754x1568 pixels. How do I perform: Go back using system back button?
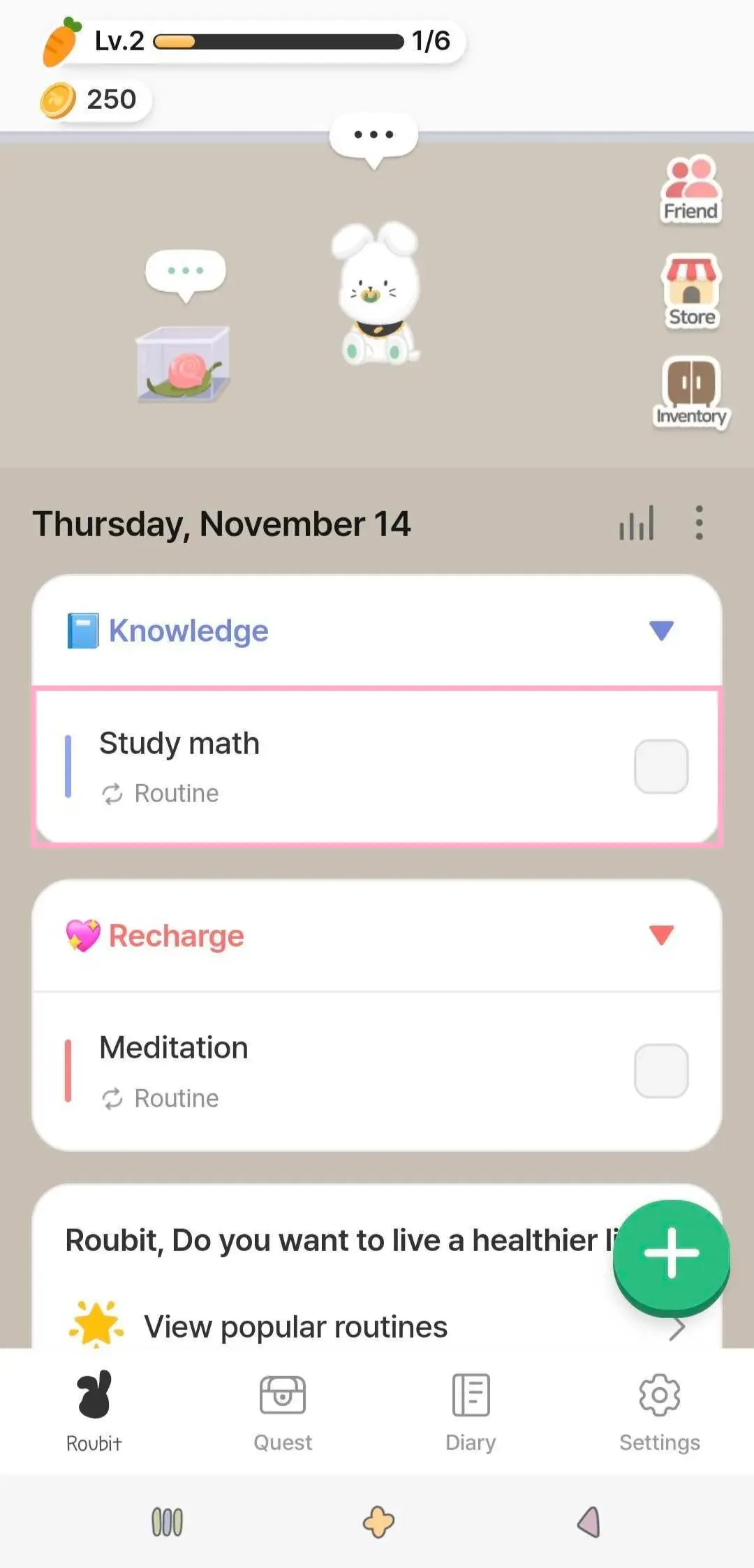[x=588, y=1521]
